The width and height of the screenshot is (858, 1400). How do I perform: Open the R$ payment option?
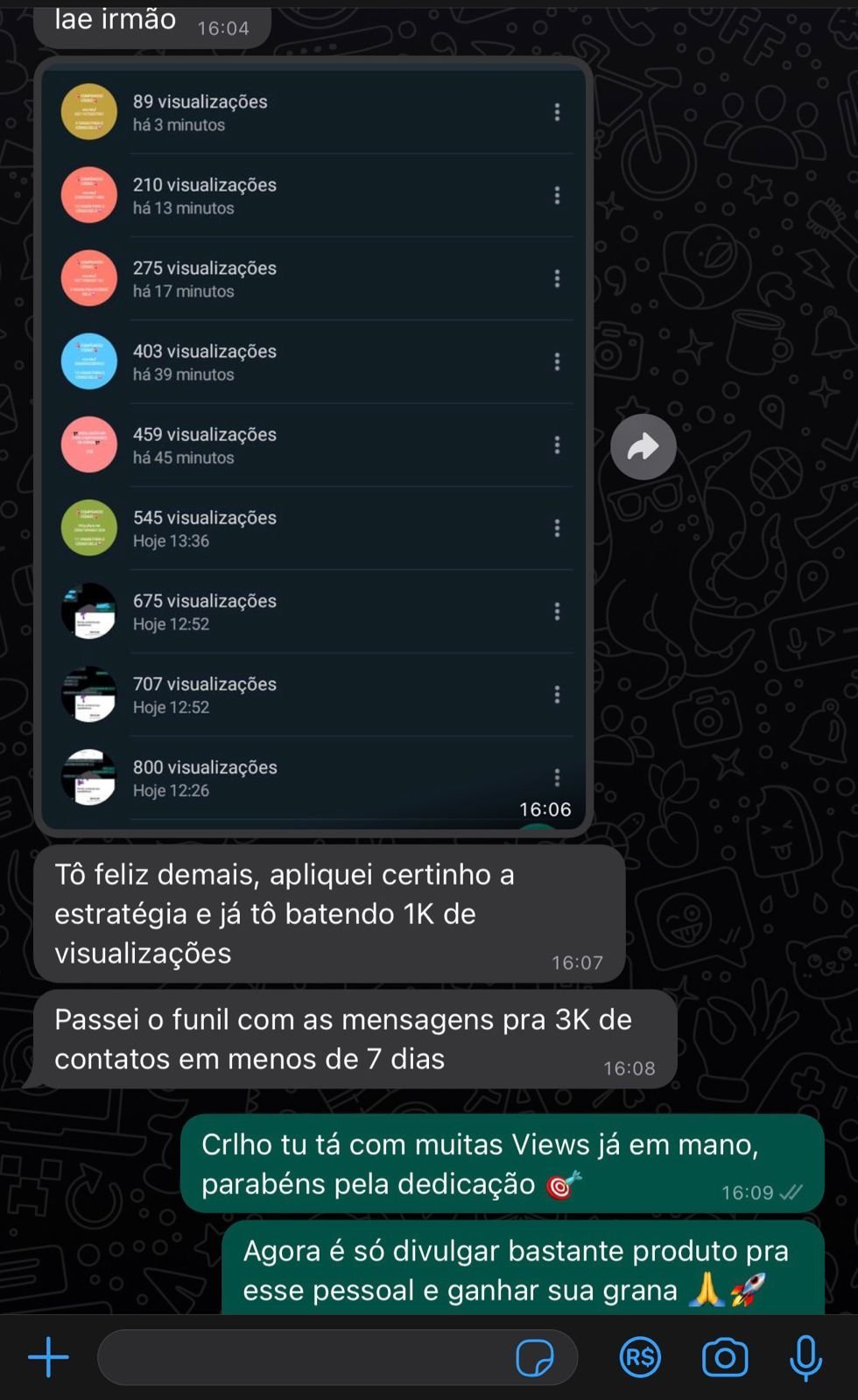[x=640, y=1357]
